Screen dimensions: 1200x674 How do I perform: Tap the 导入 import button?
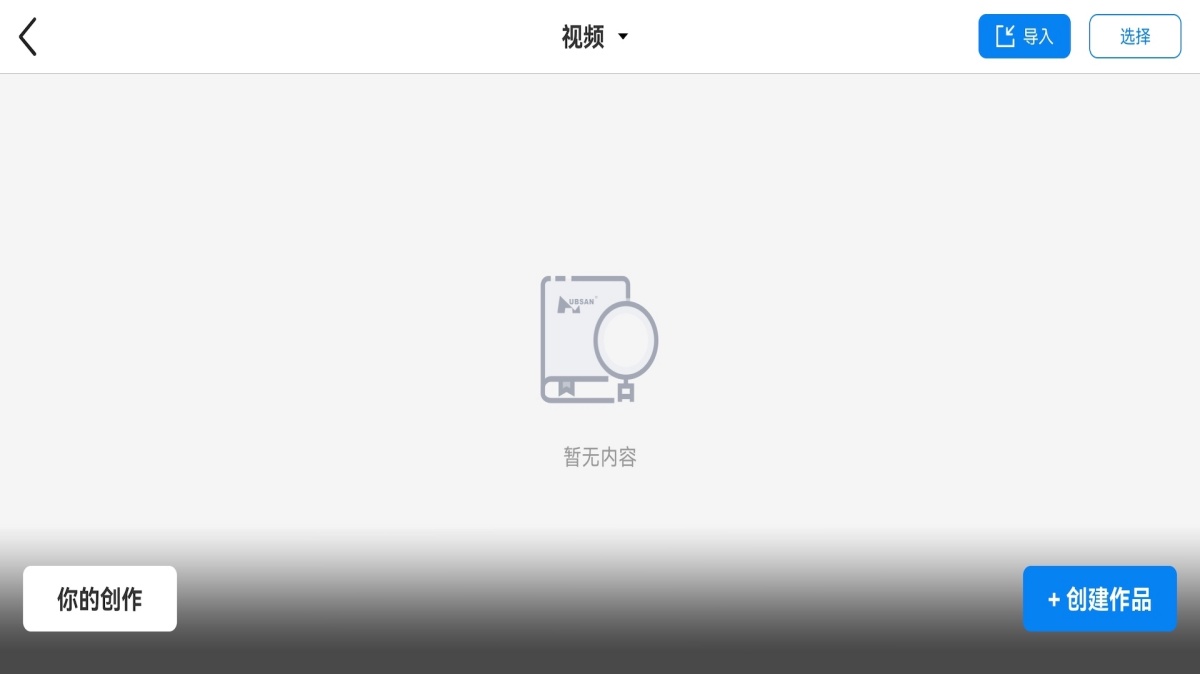[1024, 36]
